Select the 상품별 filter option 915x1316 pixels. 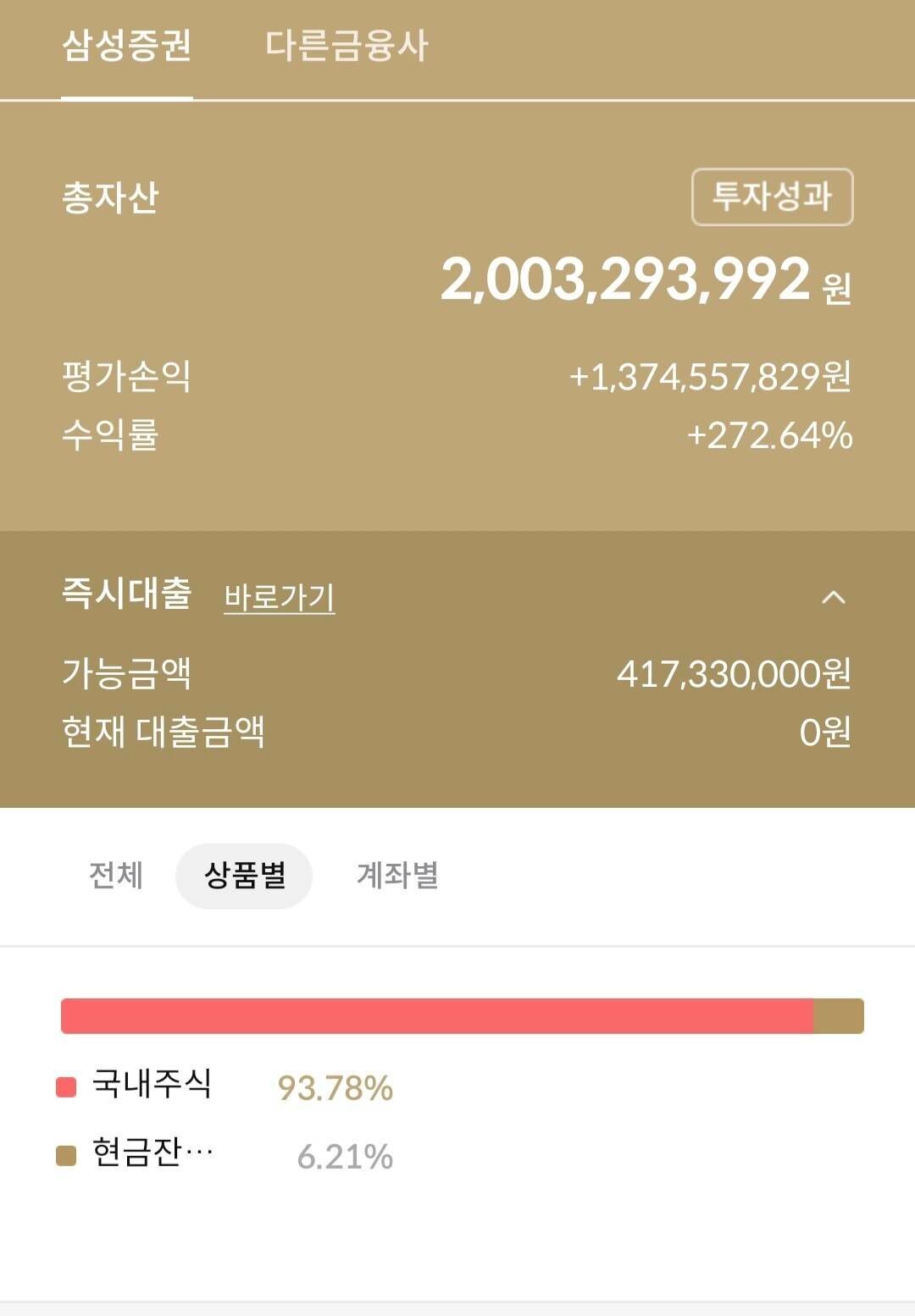click(245, 877)
